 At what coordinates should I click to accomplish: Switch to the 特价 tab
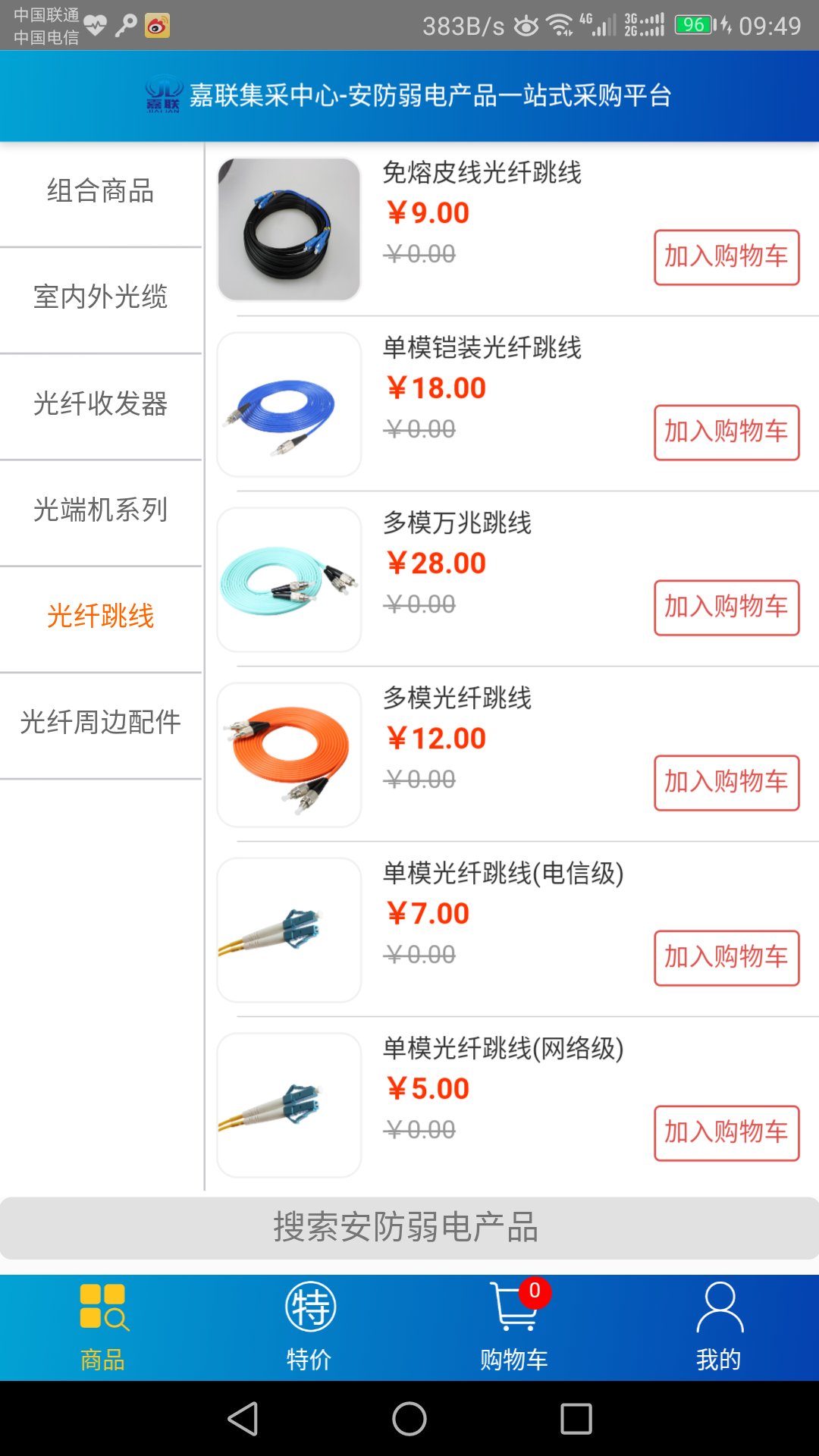[x=309, y=1326]
